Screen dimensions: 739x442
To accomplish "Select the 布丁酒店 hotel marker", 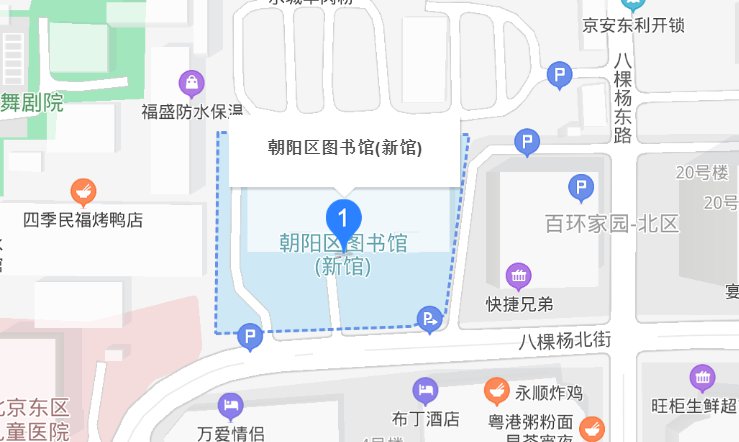I will (426, 390).
